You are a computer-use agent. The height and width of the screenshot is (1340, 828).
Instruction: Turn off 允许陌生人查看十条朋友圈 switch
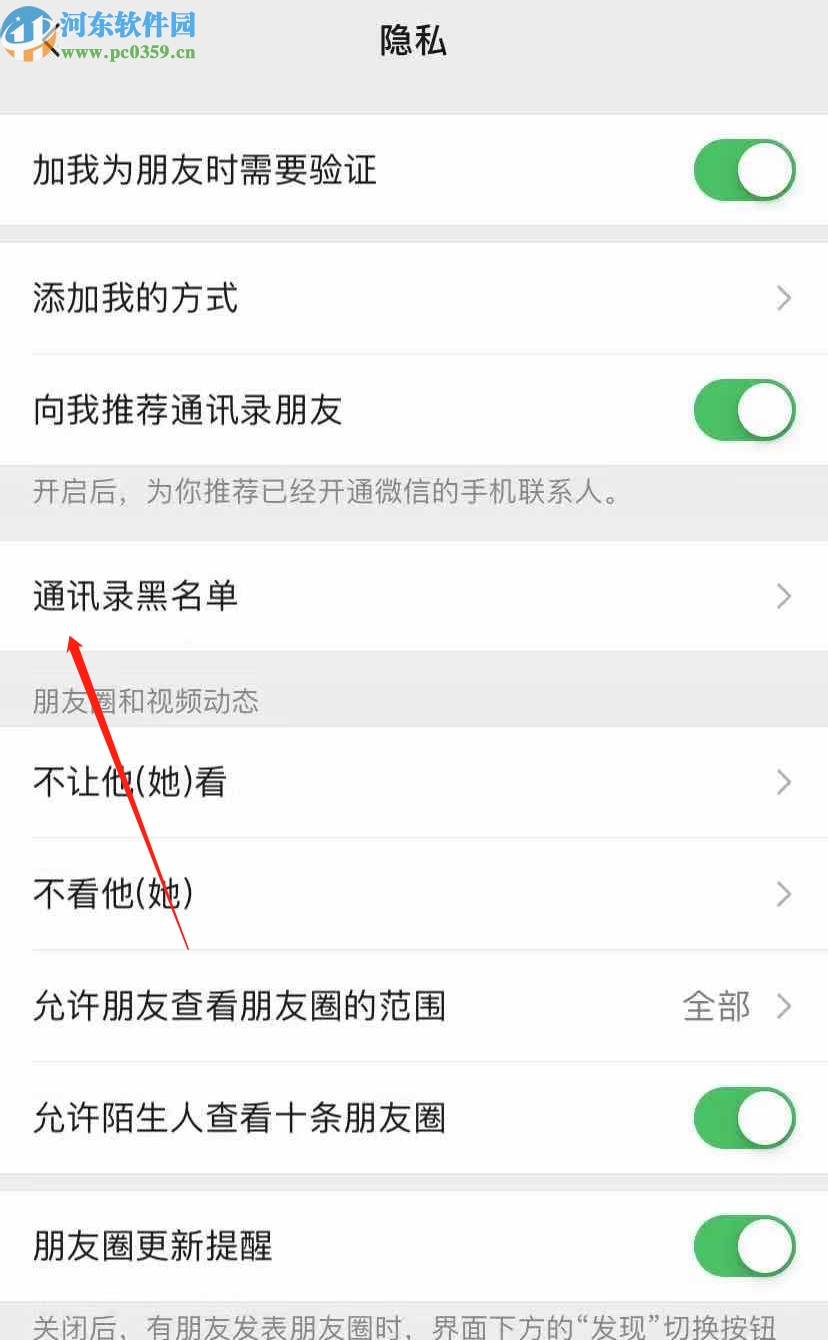744,1118
